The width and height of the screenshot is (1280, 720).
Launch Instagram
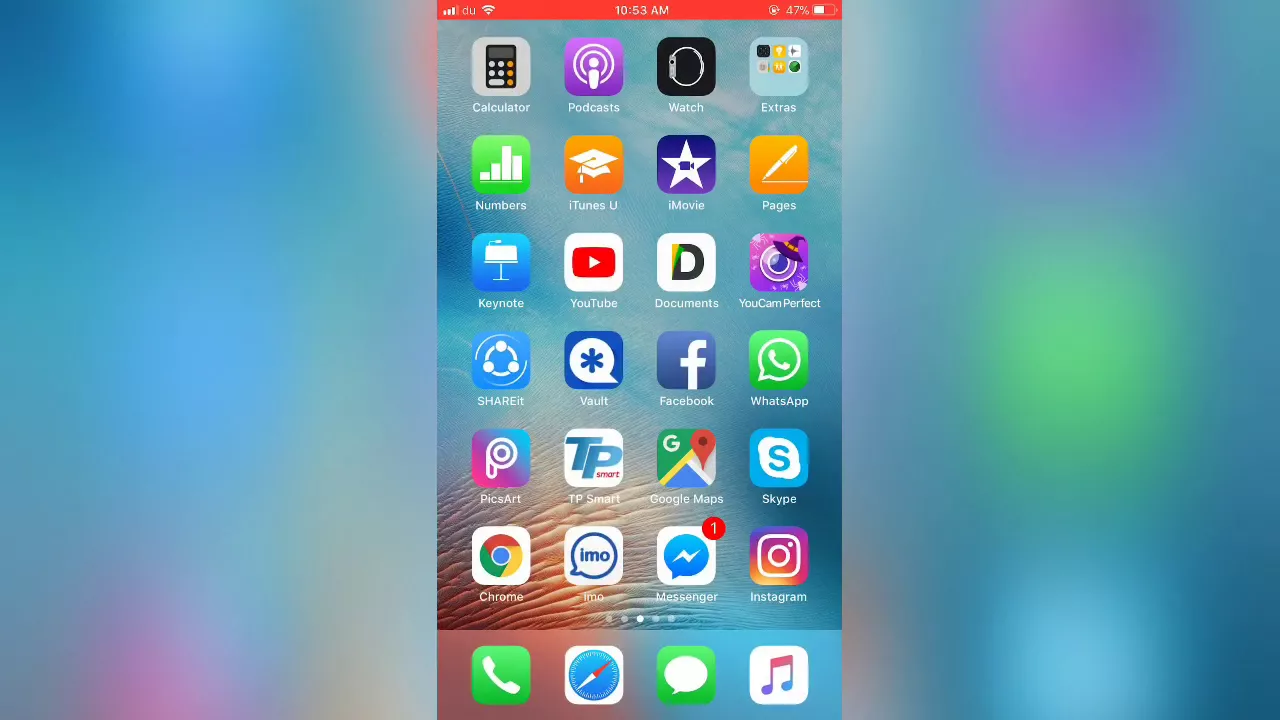click(779, 557)
